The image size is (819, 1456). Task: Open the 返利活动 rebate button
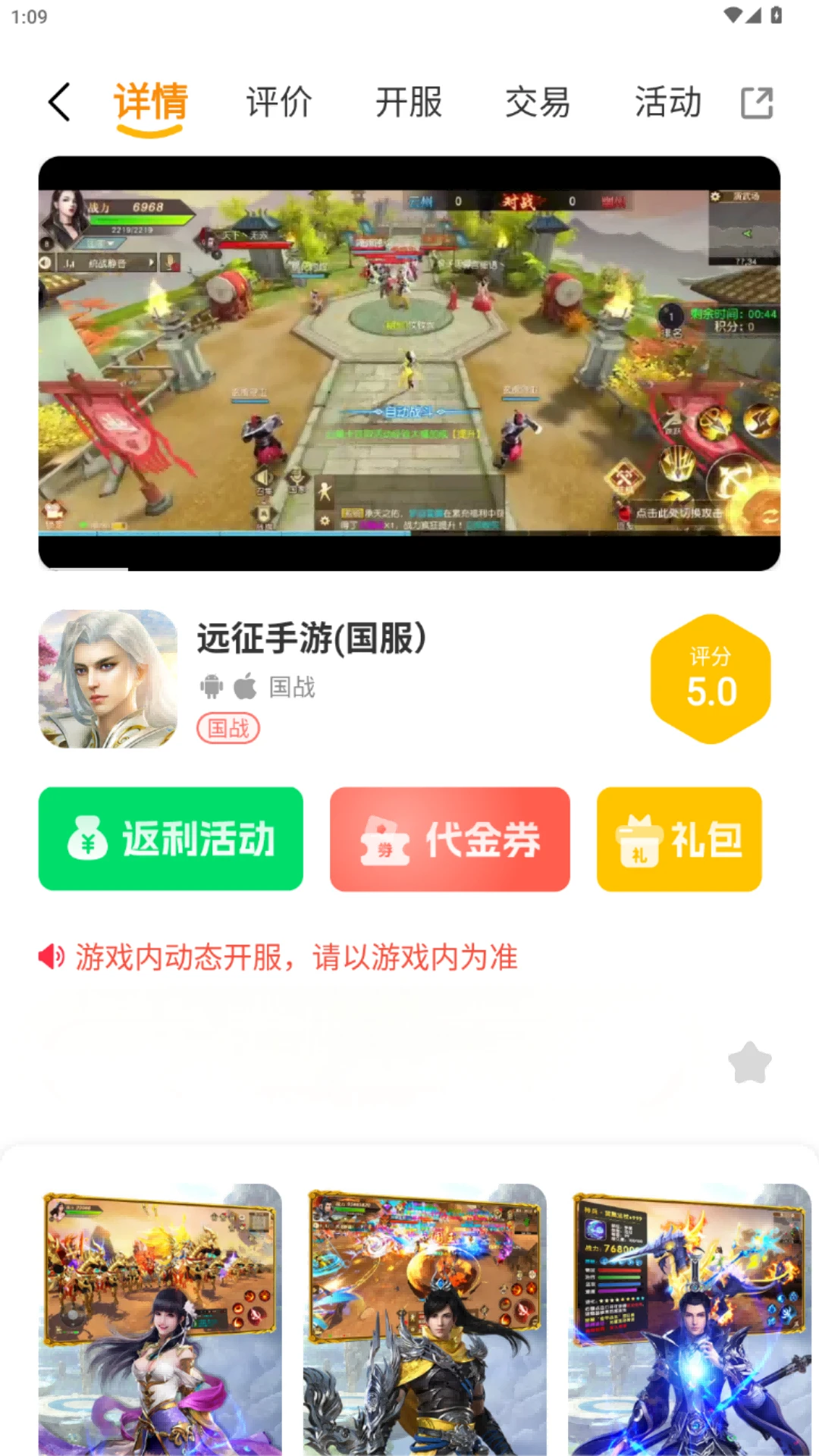coord(171,839)
